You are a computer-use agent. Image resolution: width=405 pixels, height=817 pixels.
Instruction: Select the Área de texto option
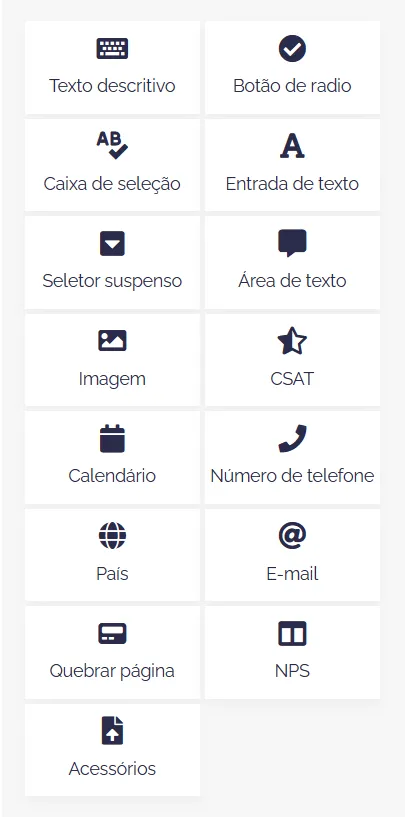coord(292,263)
